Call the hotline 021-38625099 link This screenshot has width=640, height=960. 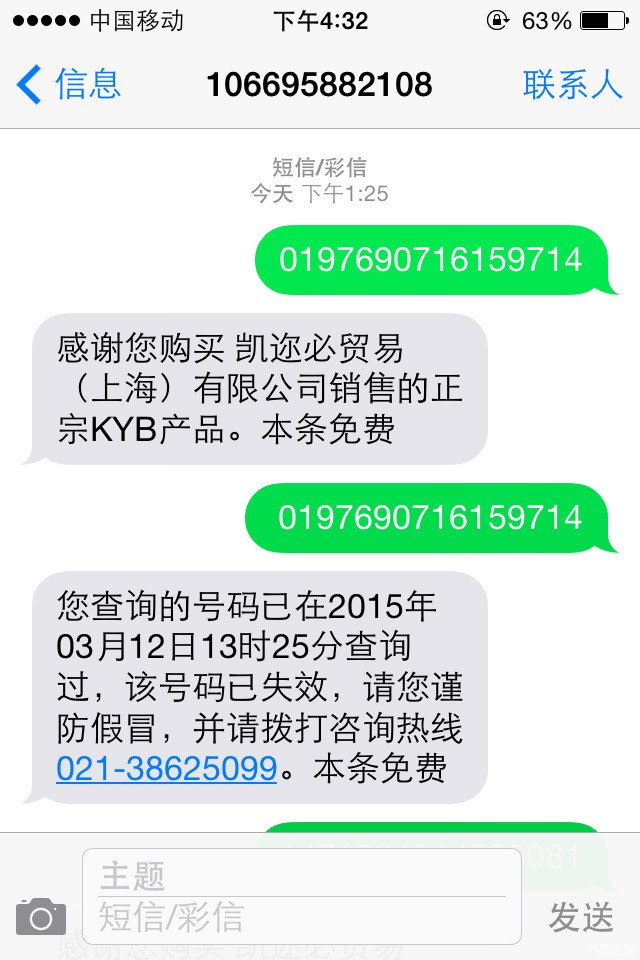click(166, 768)
